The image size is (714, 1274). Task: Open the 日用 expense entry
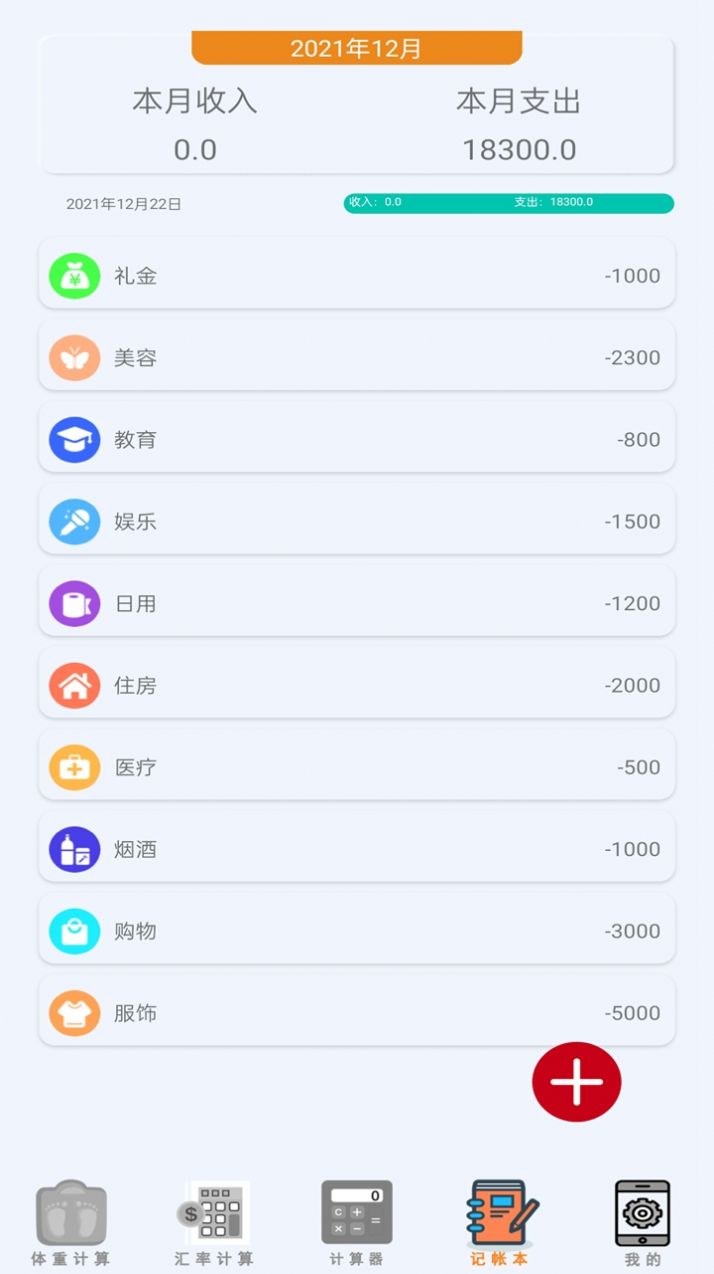point(356,604)
